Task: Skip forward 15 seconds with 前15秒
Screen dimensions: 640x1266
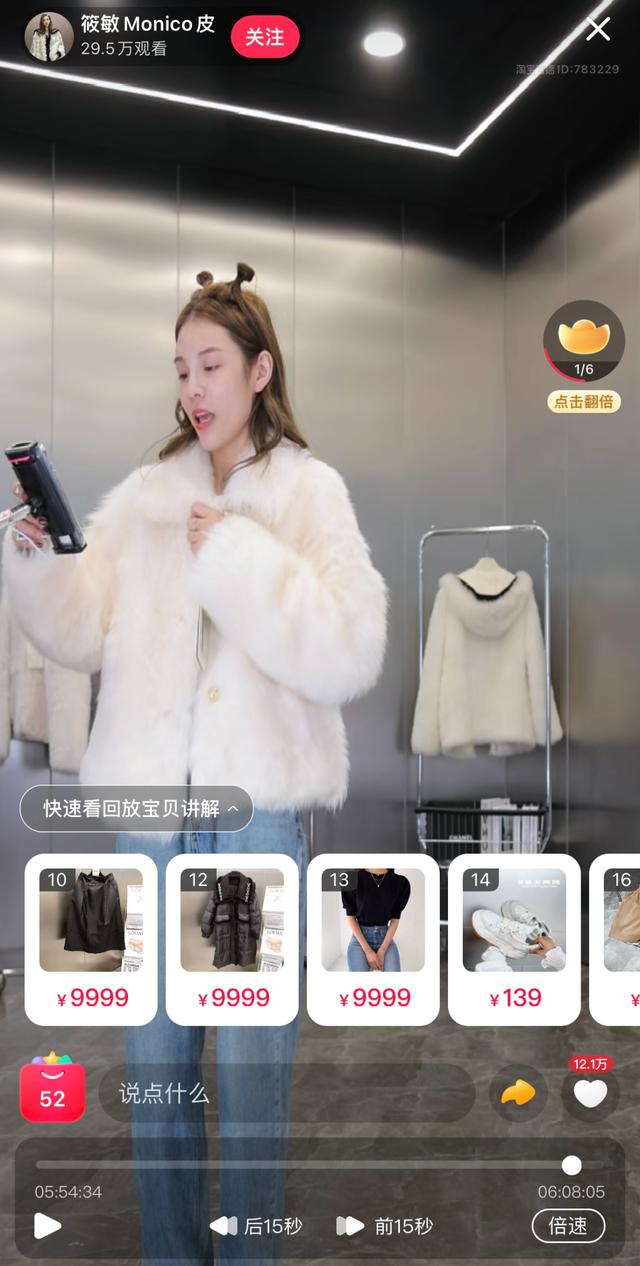Action: pos(385,1226)
